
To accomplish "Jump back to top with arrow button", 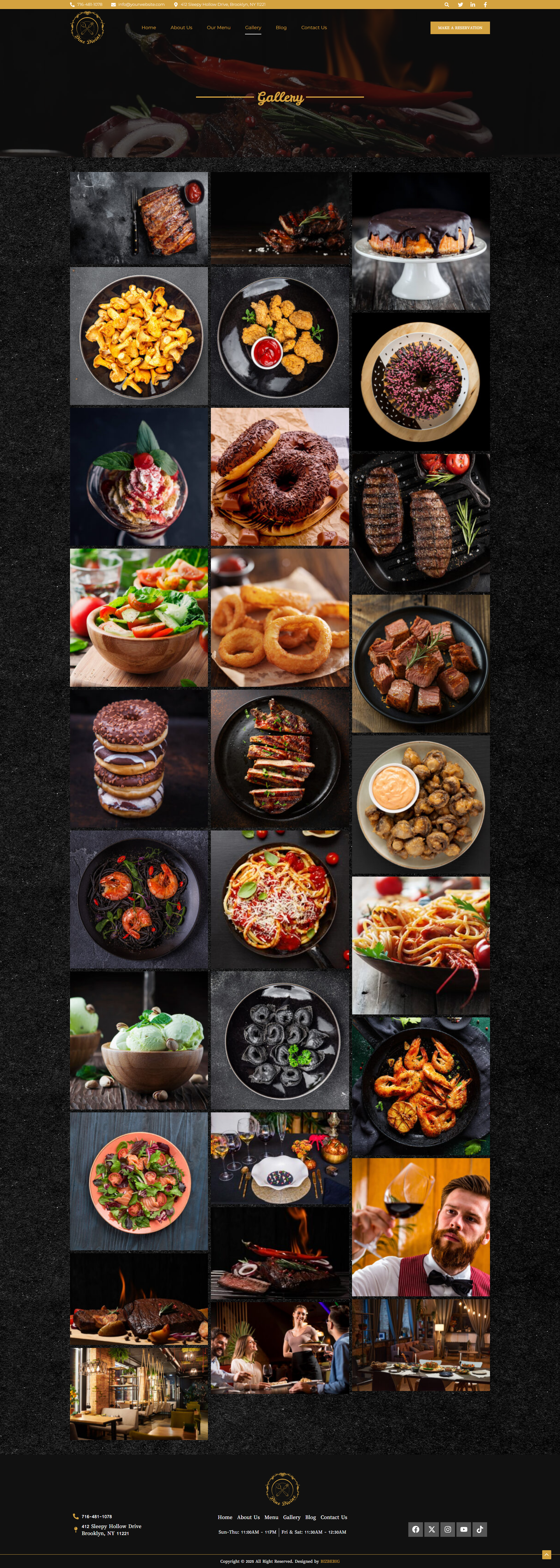I will coord(547,1554).
